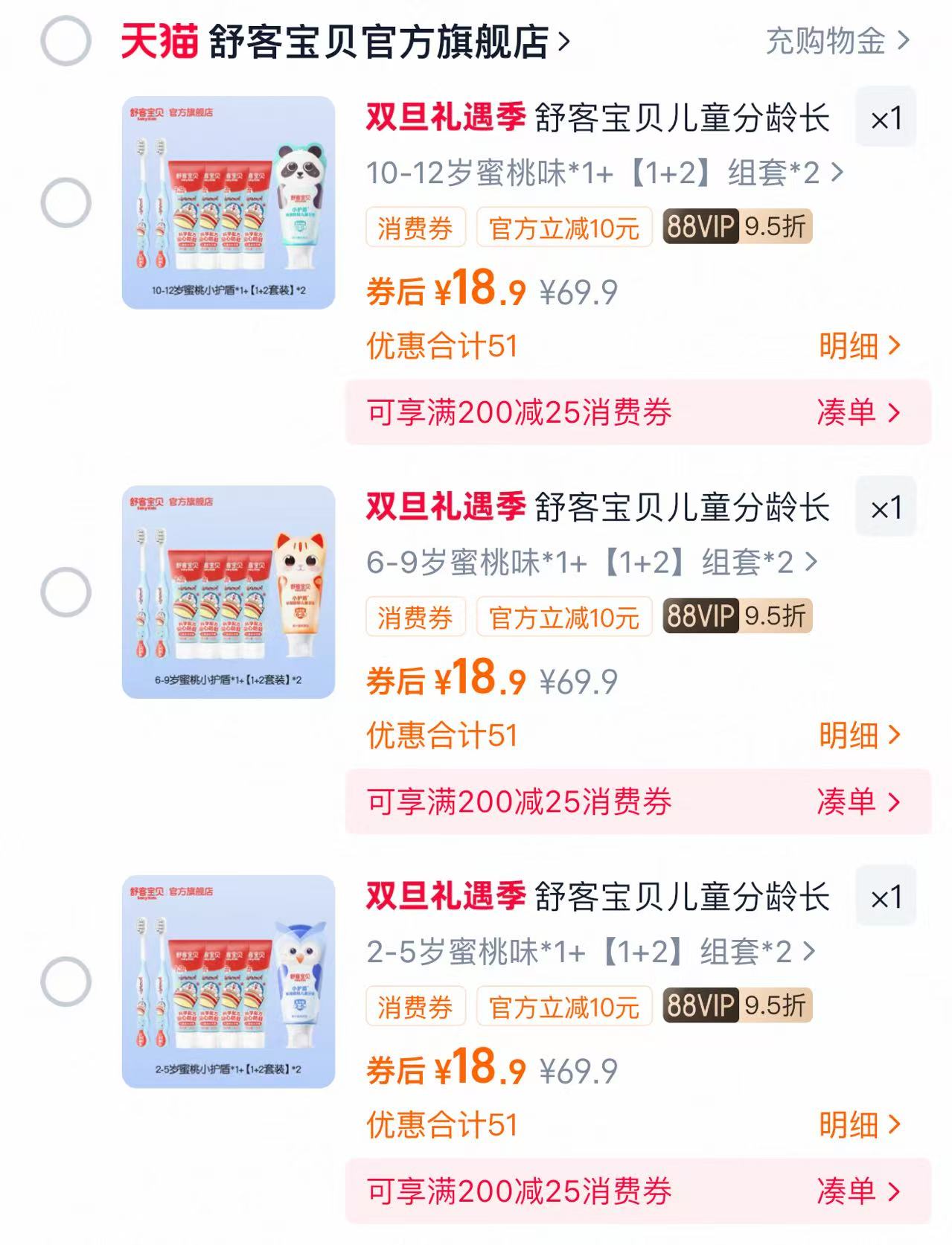This screenshot has width=952, height=1245.
Task: Select the checkbox for the entire store
Action: pos(66,41)
